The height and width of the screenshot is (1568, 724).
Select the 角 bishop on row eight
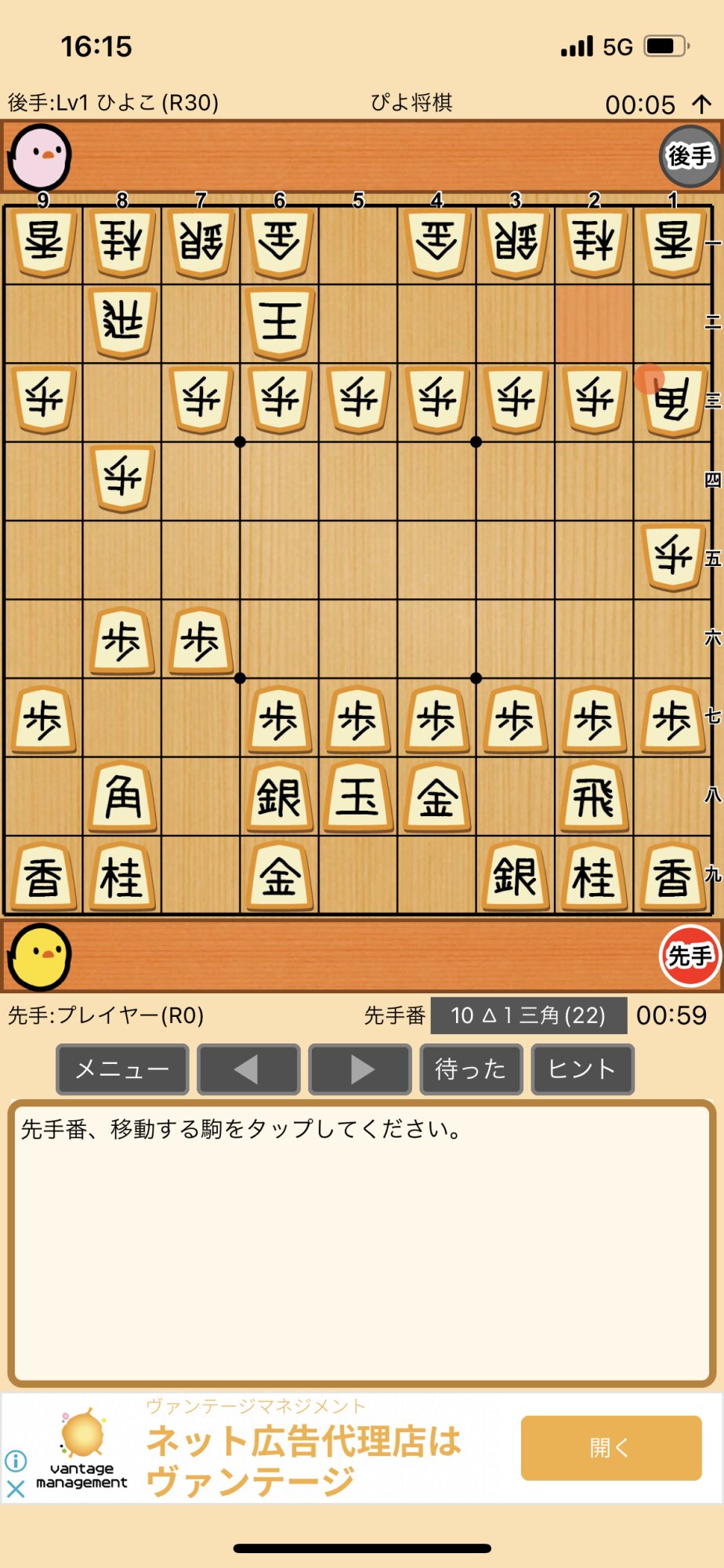click(x=122, y=797)
